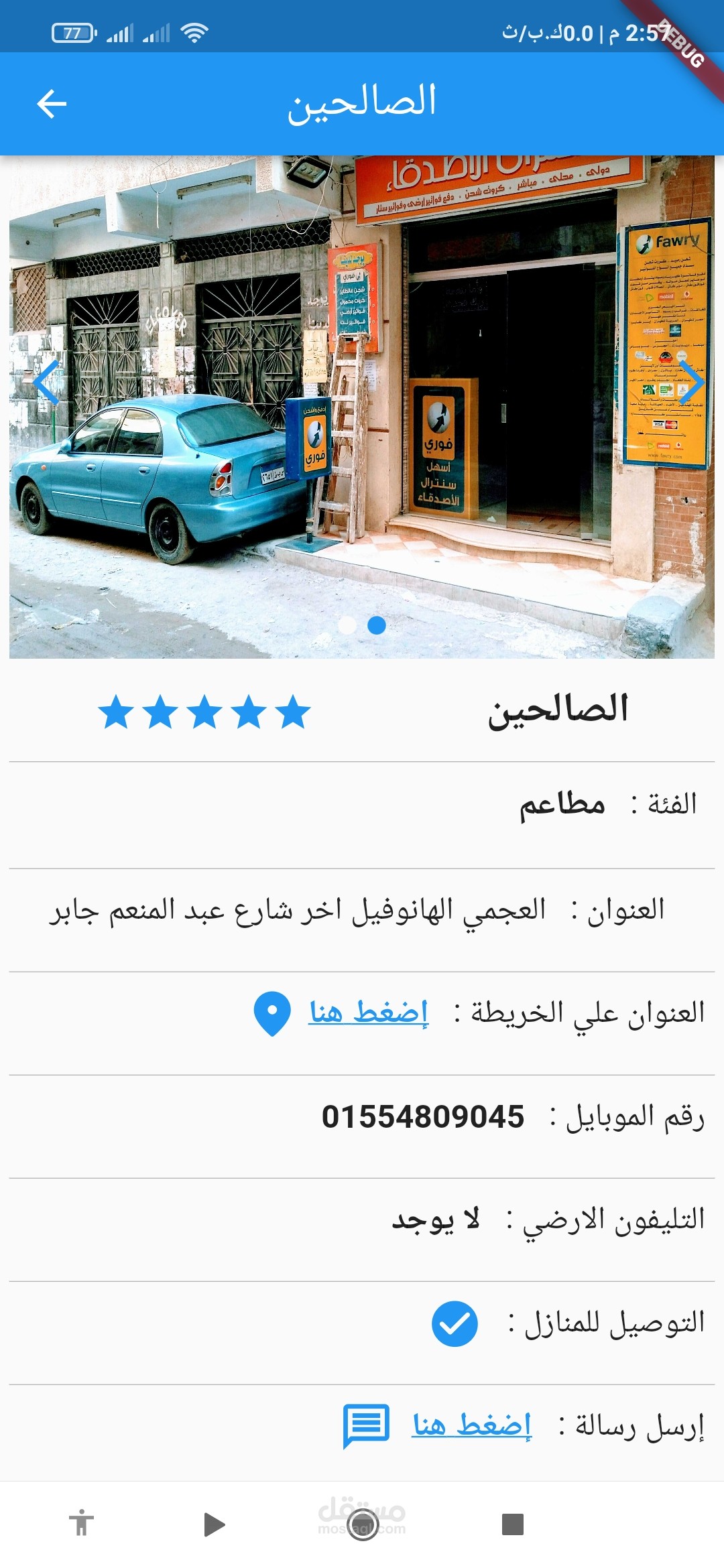The width and height of the screenshot is (724, 1568).
Task: Tap the system home button
Action: pos(363,1524)
